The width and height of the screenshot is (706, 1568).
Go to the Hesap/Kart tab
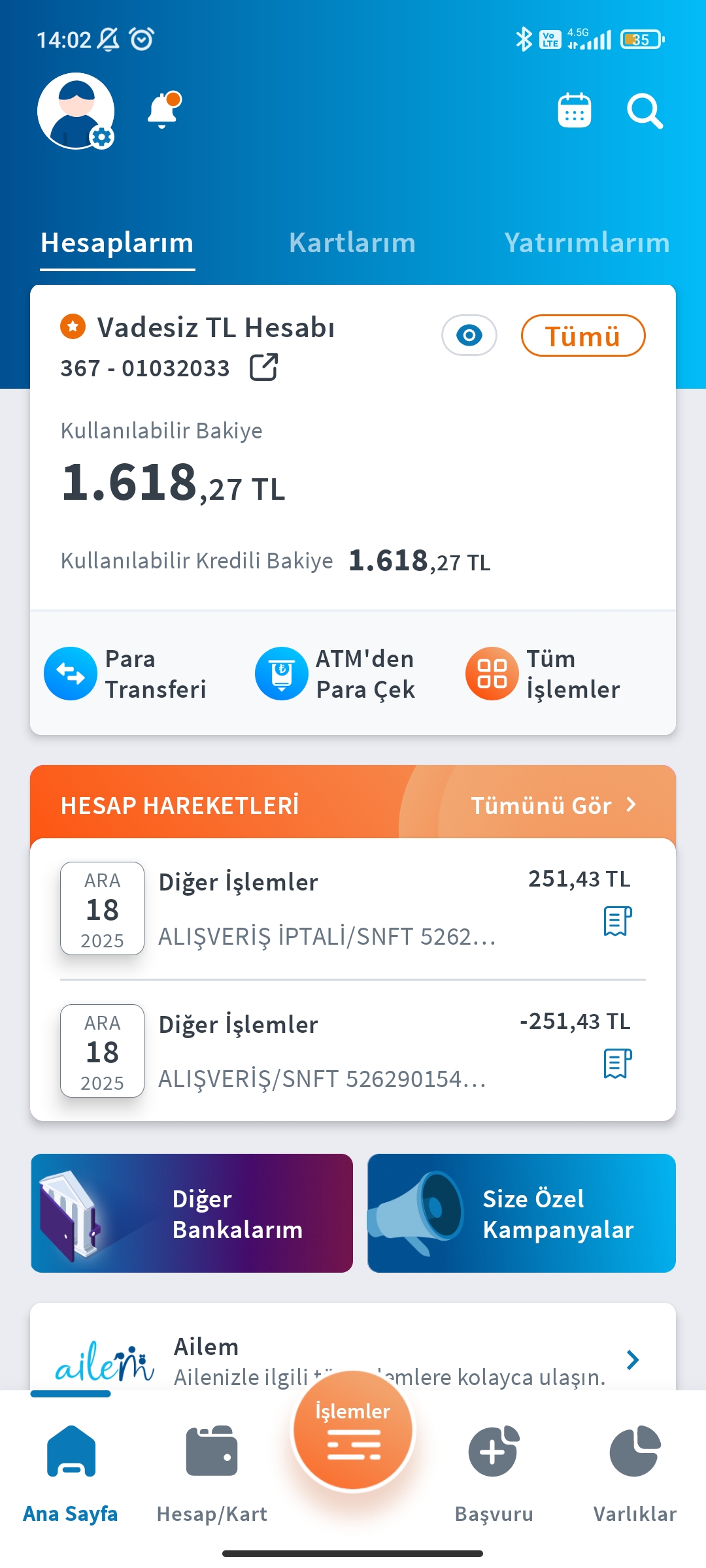(x=212, y=1474)
